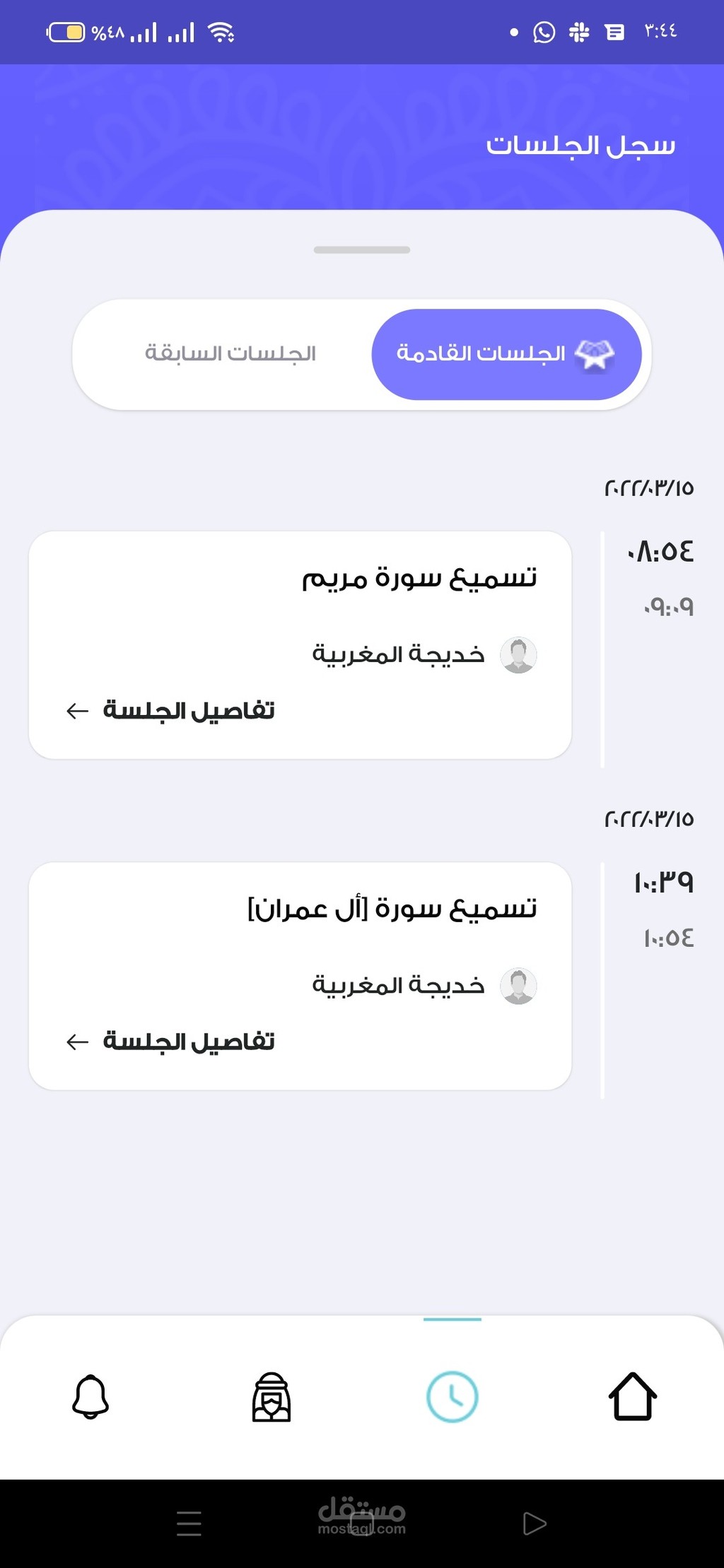Screen dimensions: 724x1568
Task: Open تفاصيل الجلسة for سورة مريم session
Action: [170, 710]
